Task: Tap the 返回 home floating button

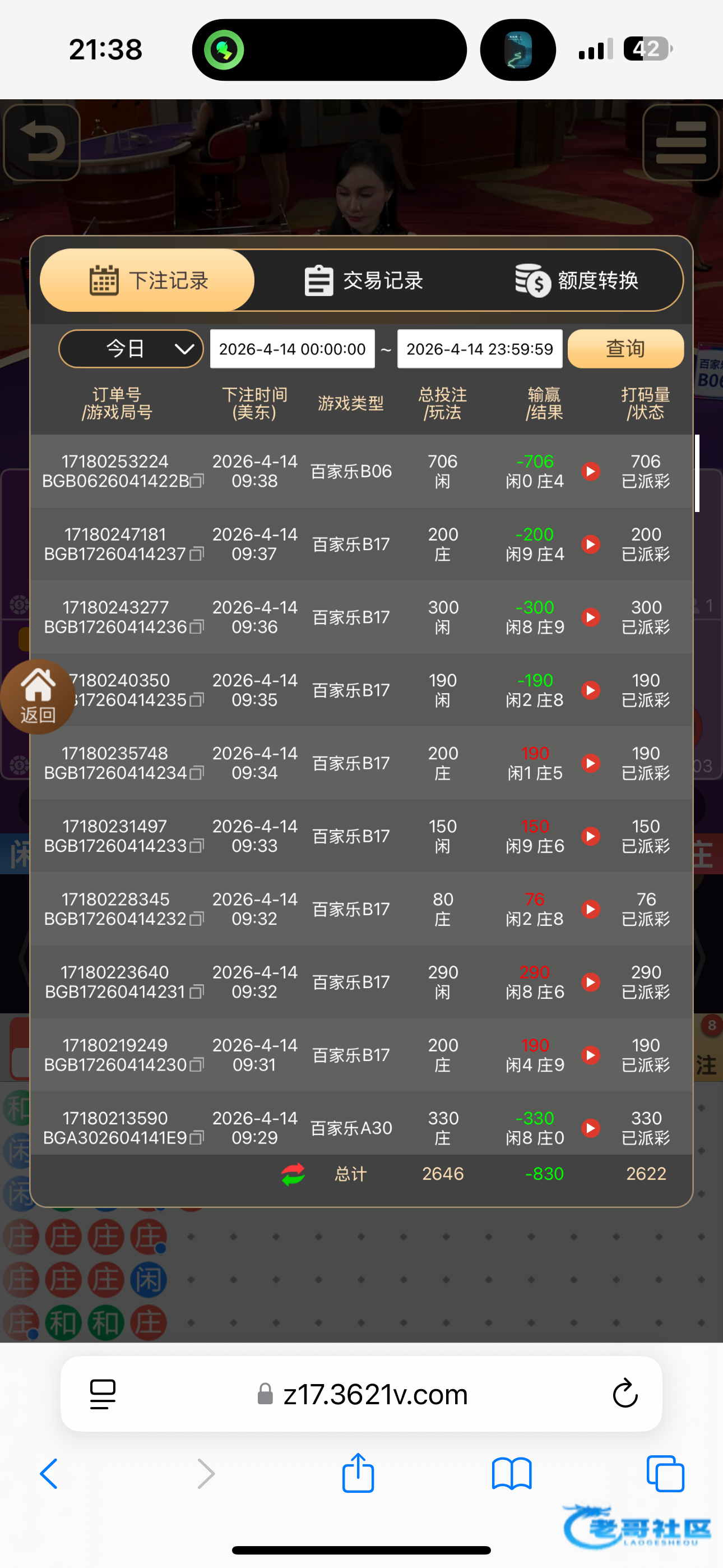Action: coord(38,697)
